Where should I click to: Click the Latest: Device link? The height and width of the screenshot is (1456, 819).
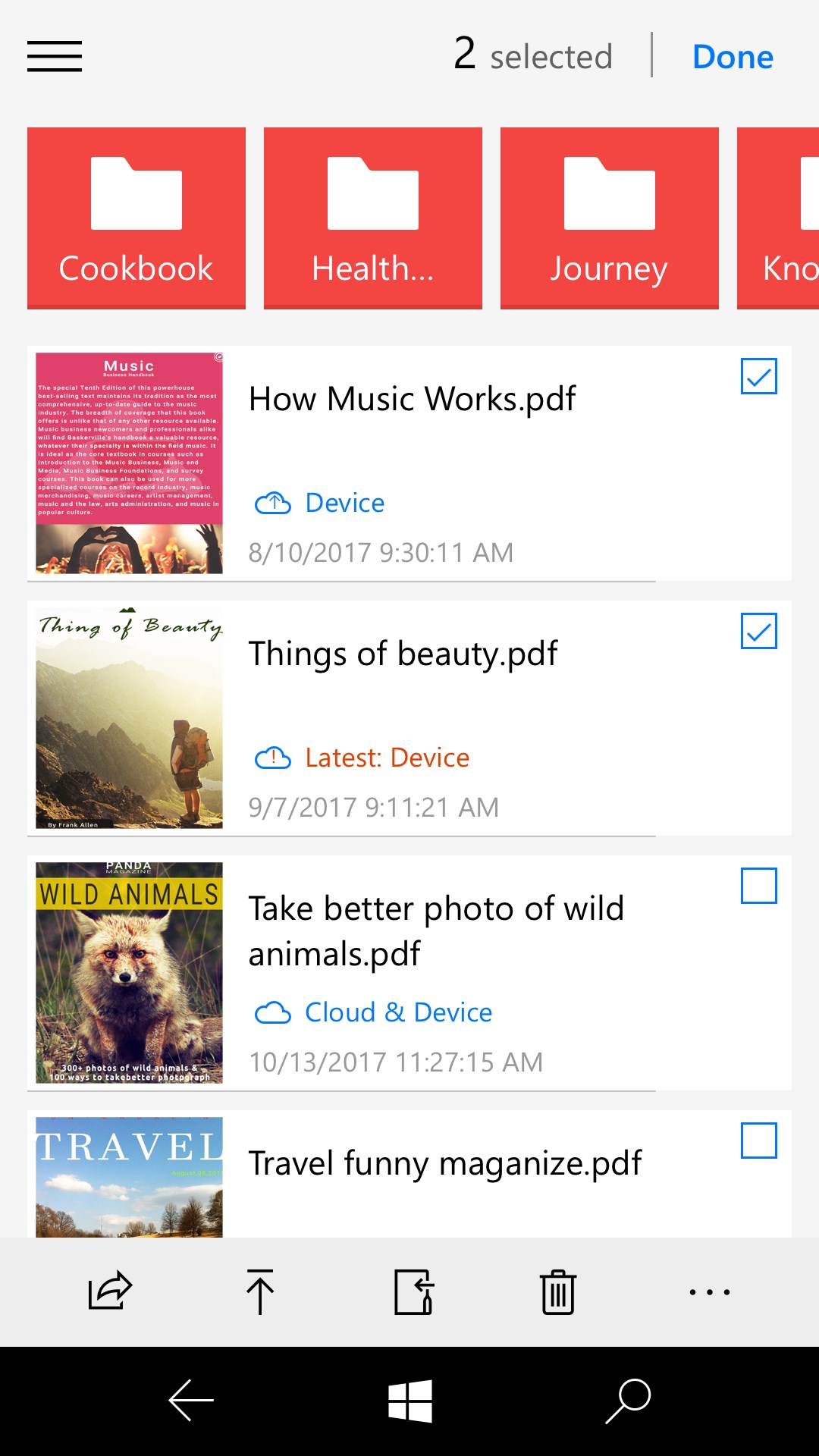tap(386, 757)
